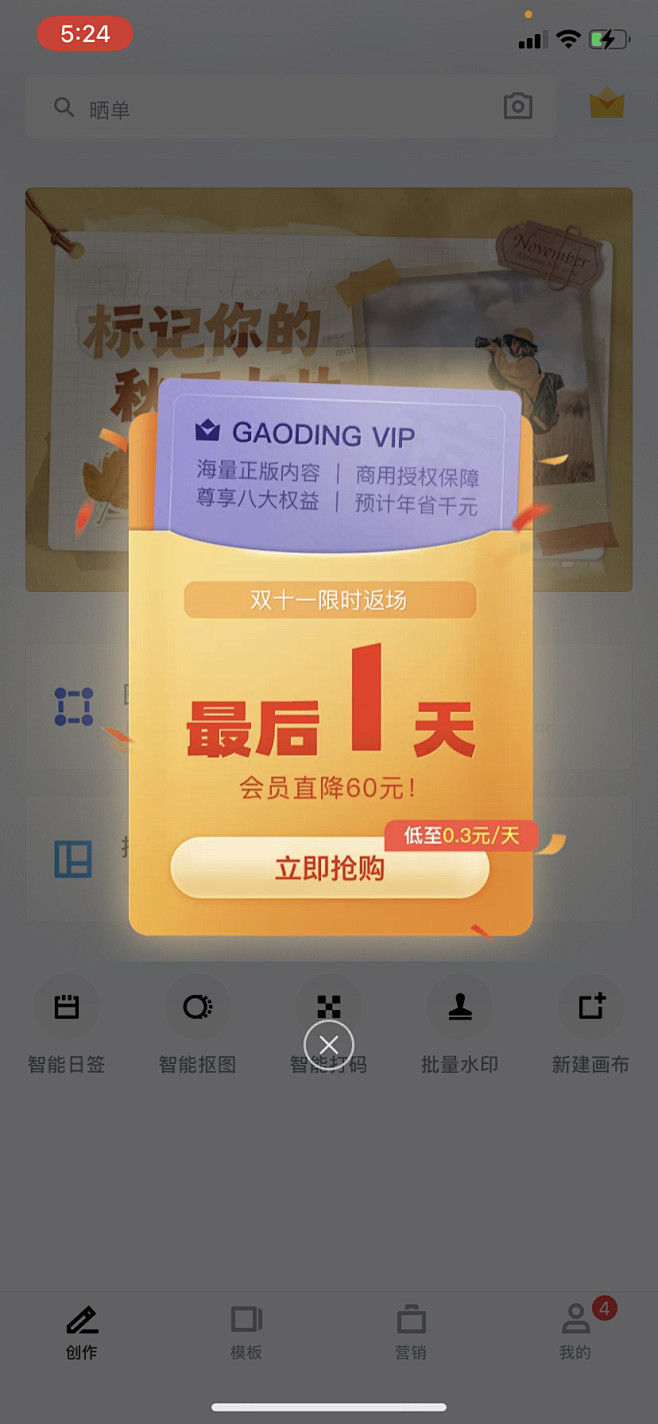This screenshot has width=658, height=1424.
Task: Dismiss the VIP promotion popup
Action: tap(329, 1045)
